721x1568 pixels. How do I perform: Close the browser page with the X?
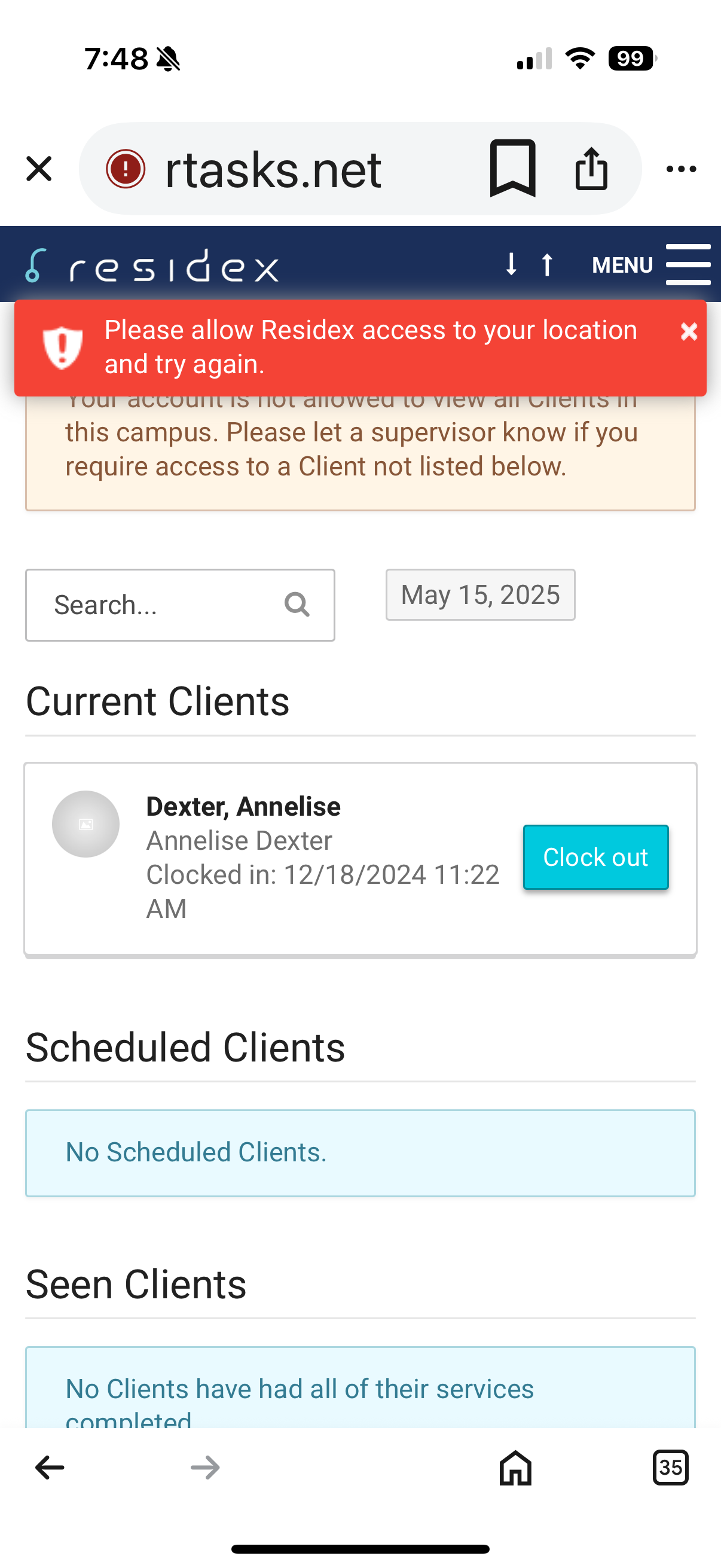pos(39,169)
